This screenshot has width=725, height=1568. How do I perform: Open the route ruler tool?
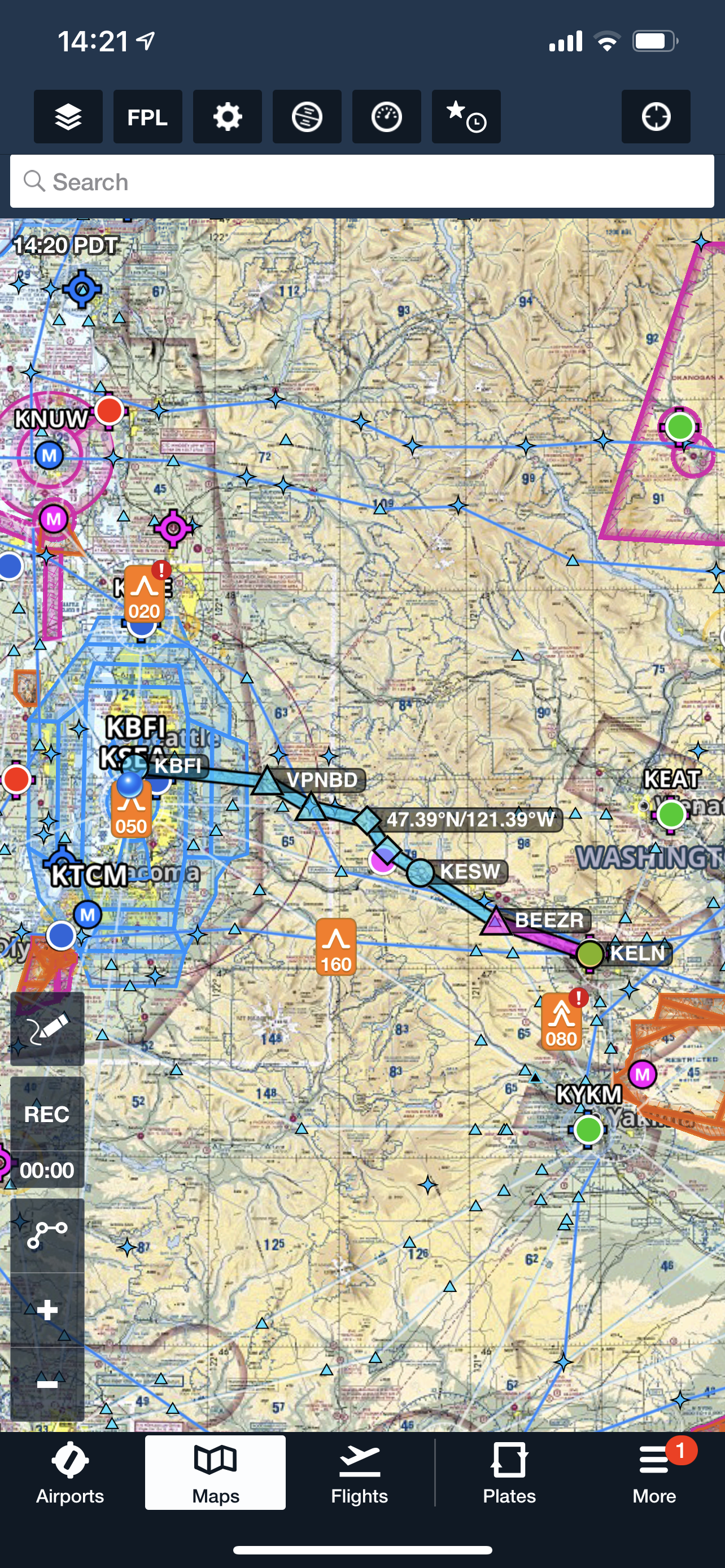[x=47, y=1235]
